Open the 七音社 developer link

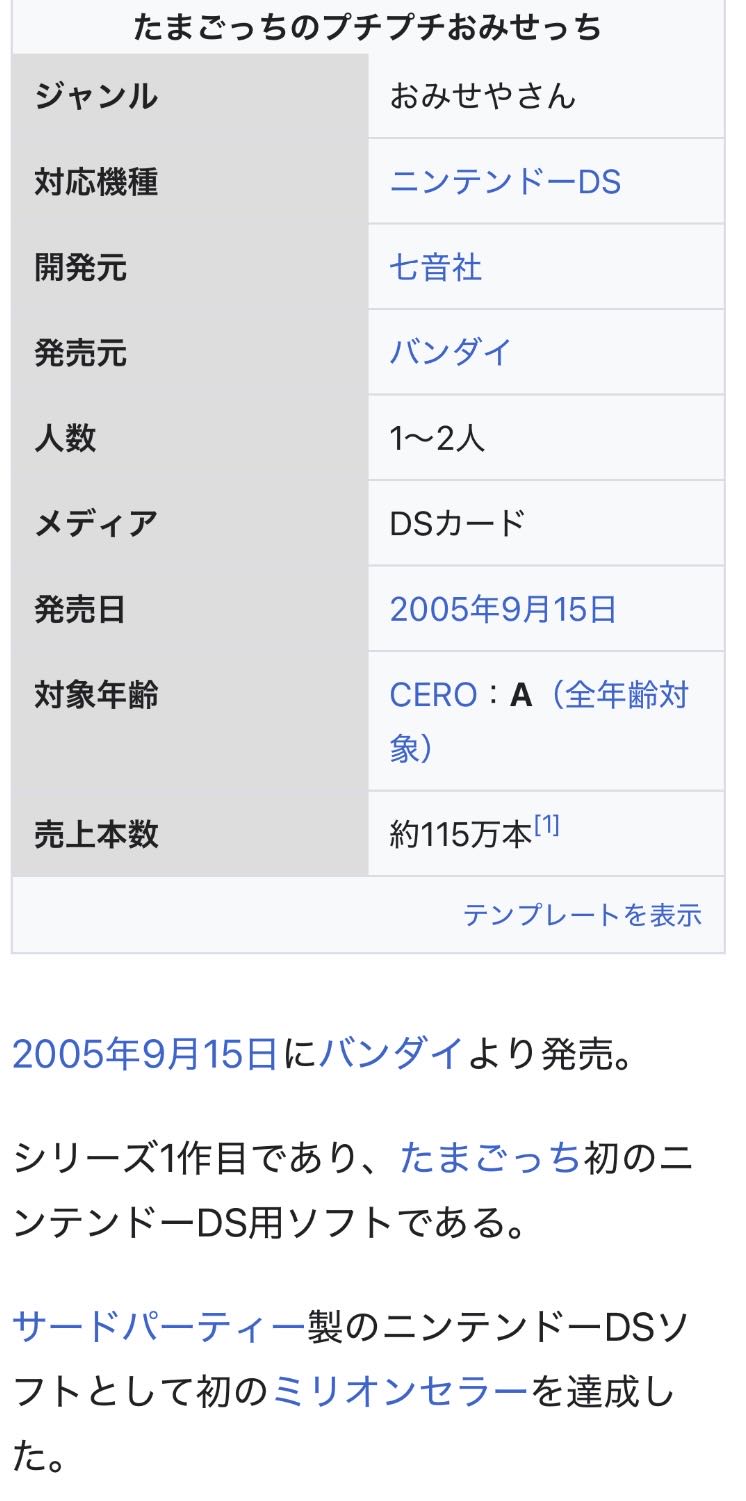pos(436,267)
